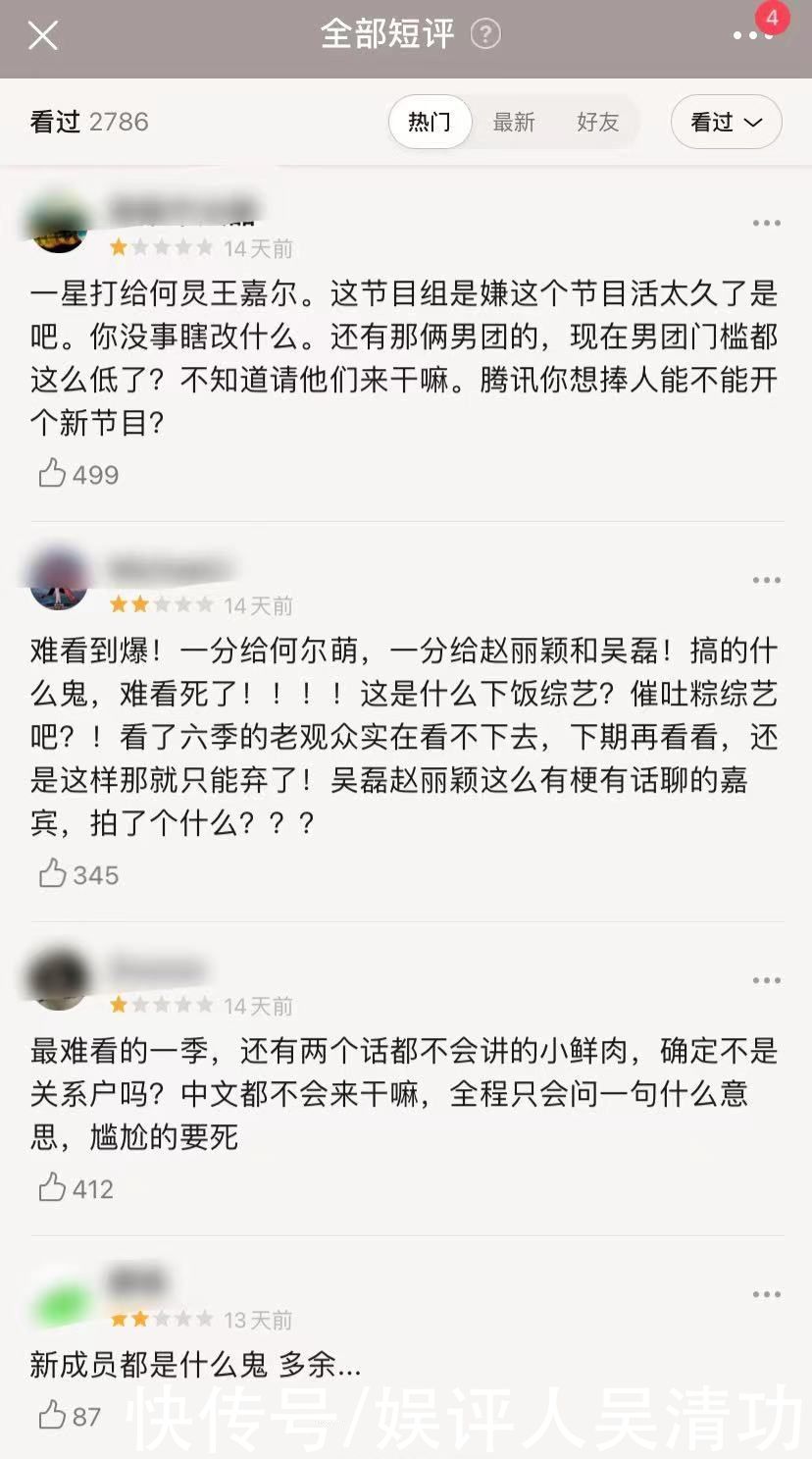
Task: Open options menu for the third review
Action: pos(766,979)
